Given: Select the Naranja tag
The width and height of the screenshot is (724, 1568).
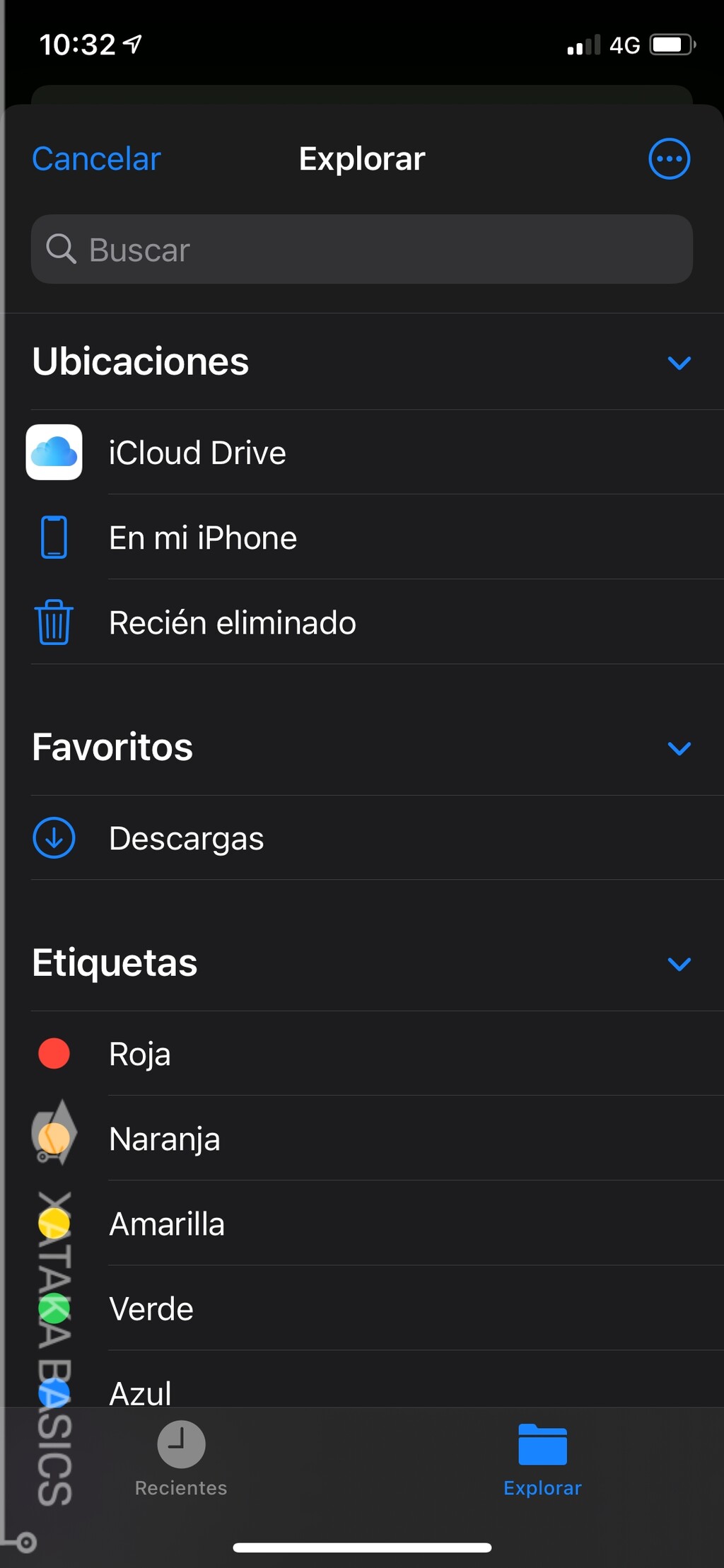Looking at the screenshot, I should (x=164, y=1139).
